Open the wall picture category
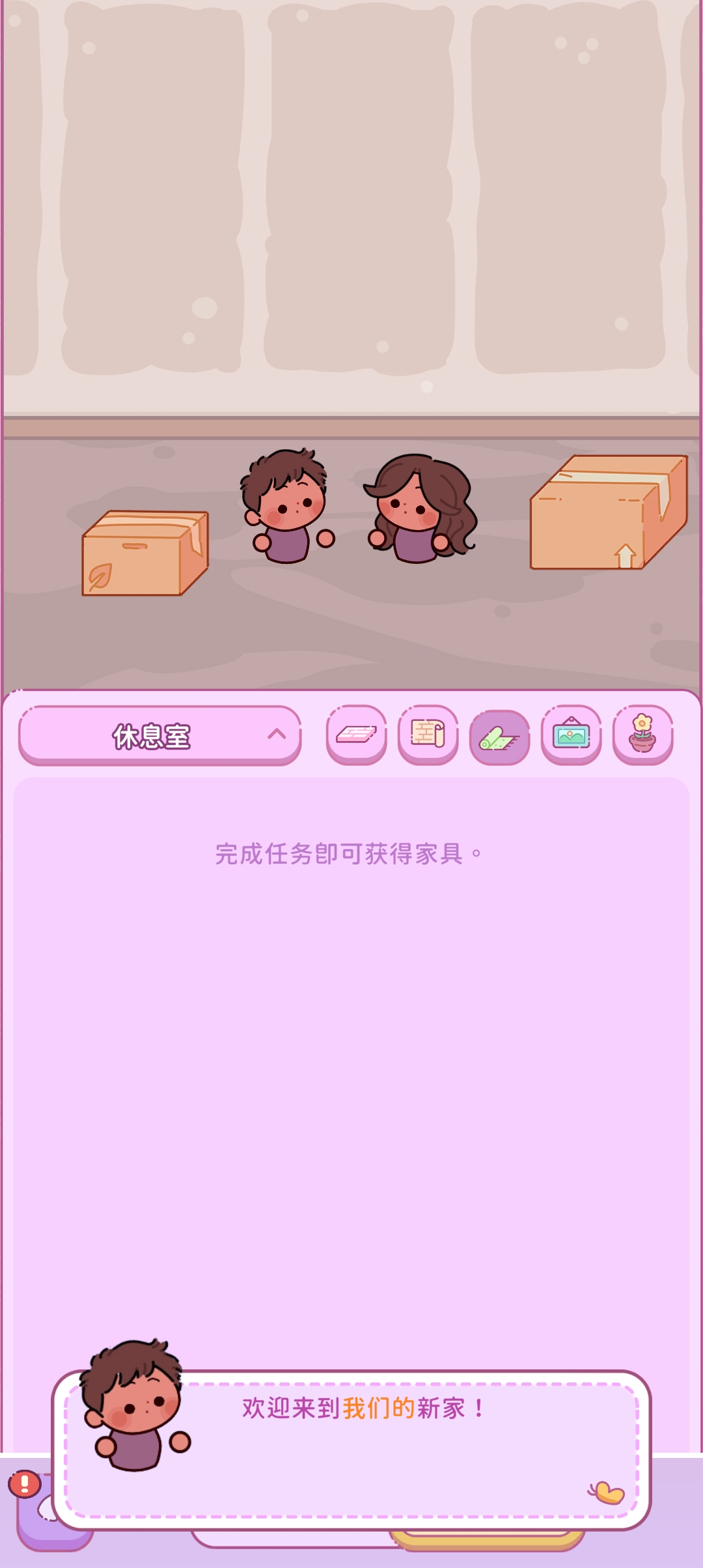The height and width of the screenshot is (1568, 703). pyautogui.click(x=571, y=735)
